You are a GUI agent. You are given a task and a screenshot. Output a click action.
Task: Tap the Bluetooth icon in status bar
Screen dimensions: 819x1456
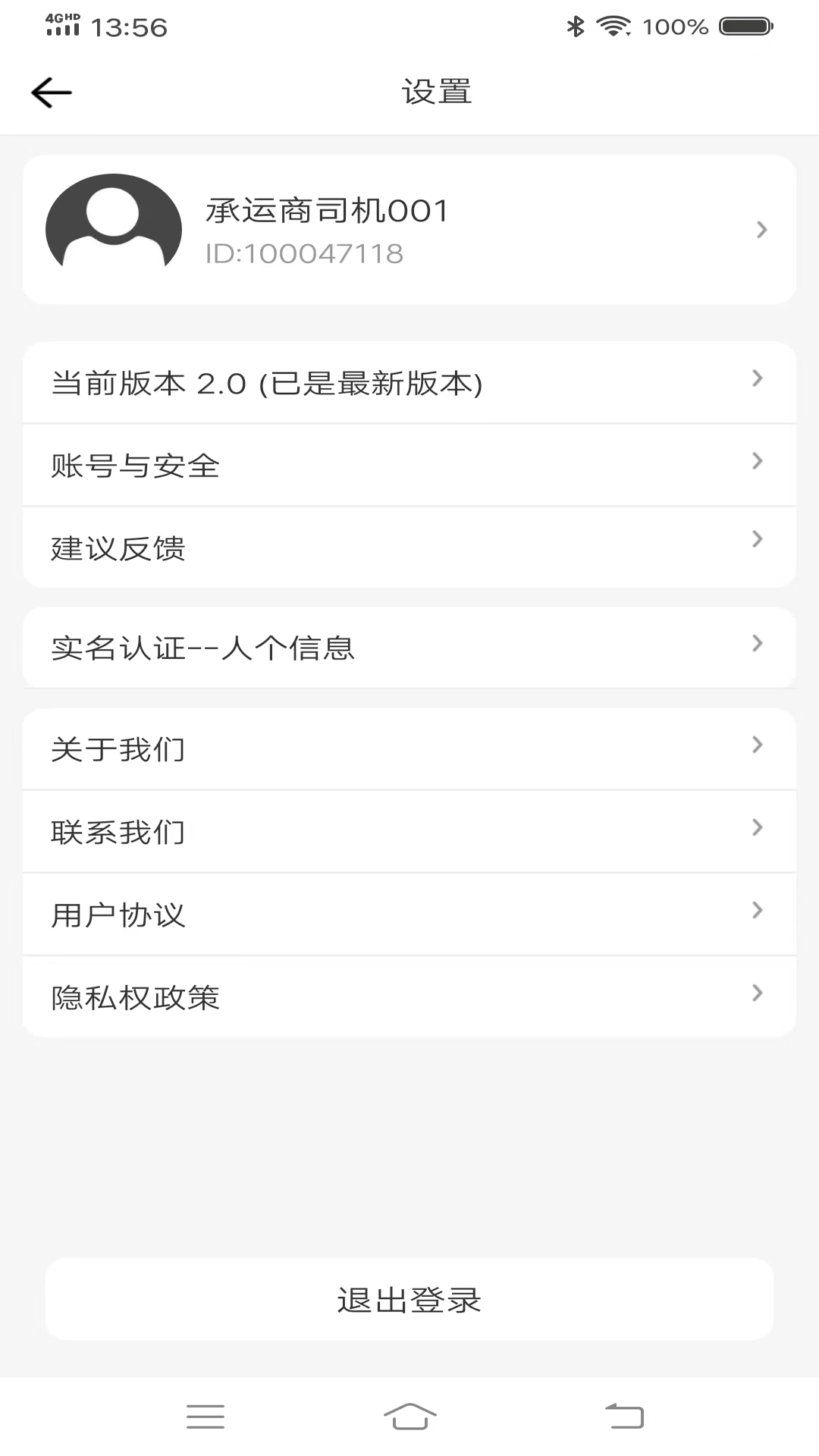click(574, 24)
